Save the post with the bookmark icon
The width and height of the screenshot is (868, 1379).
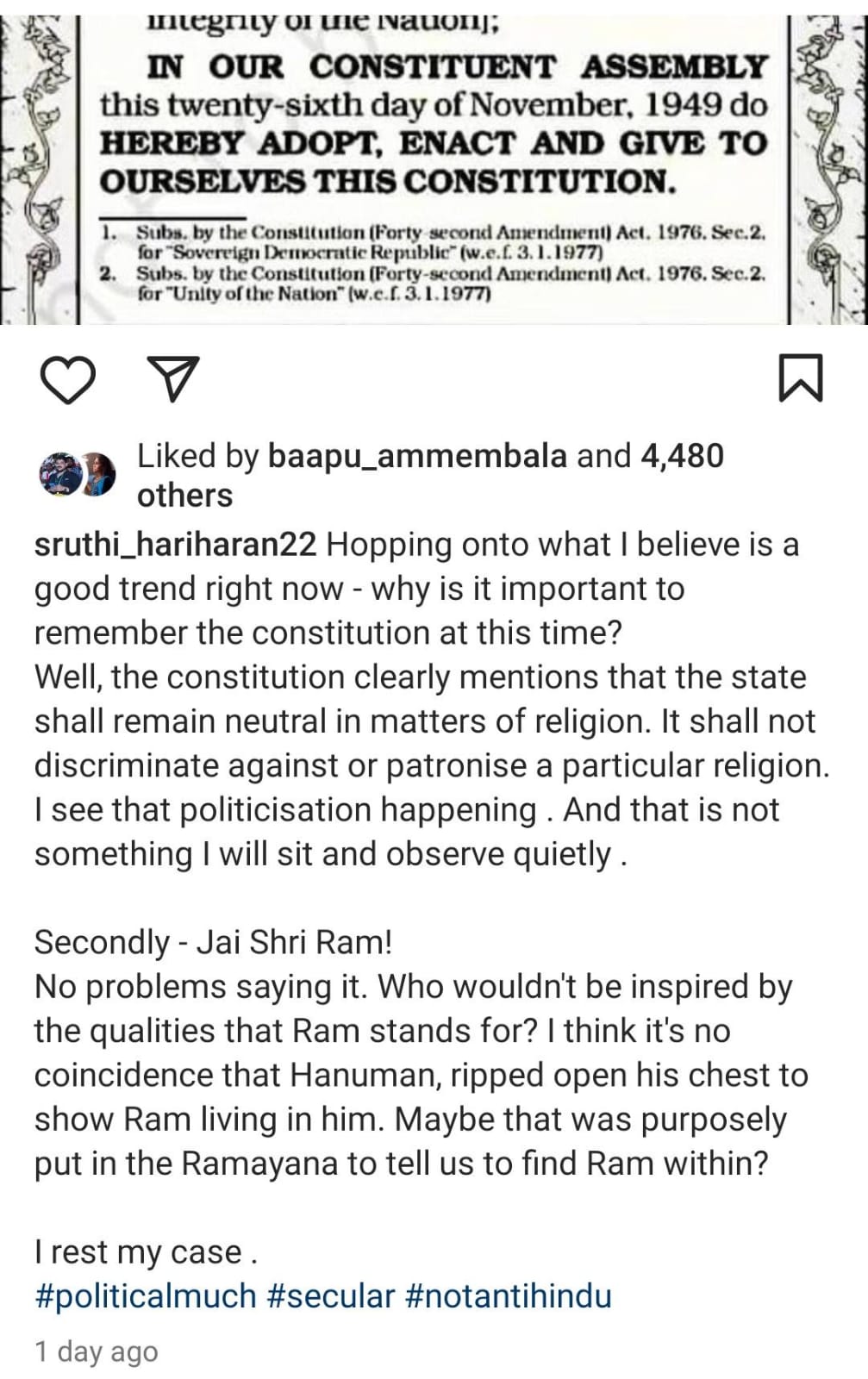[801, 378]
